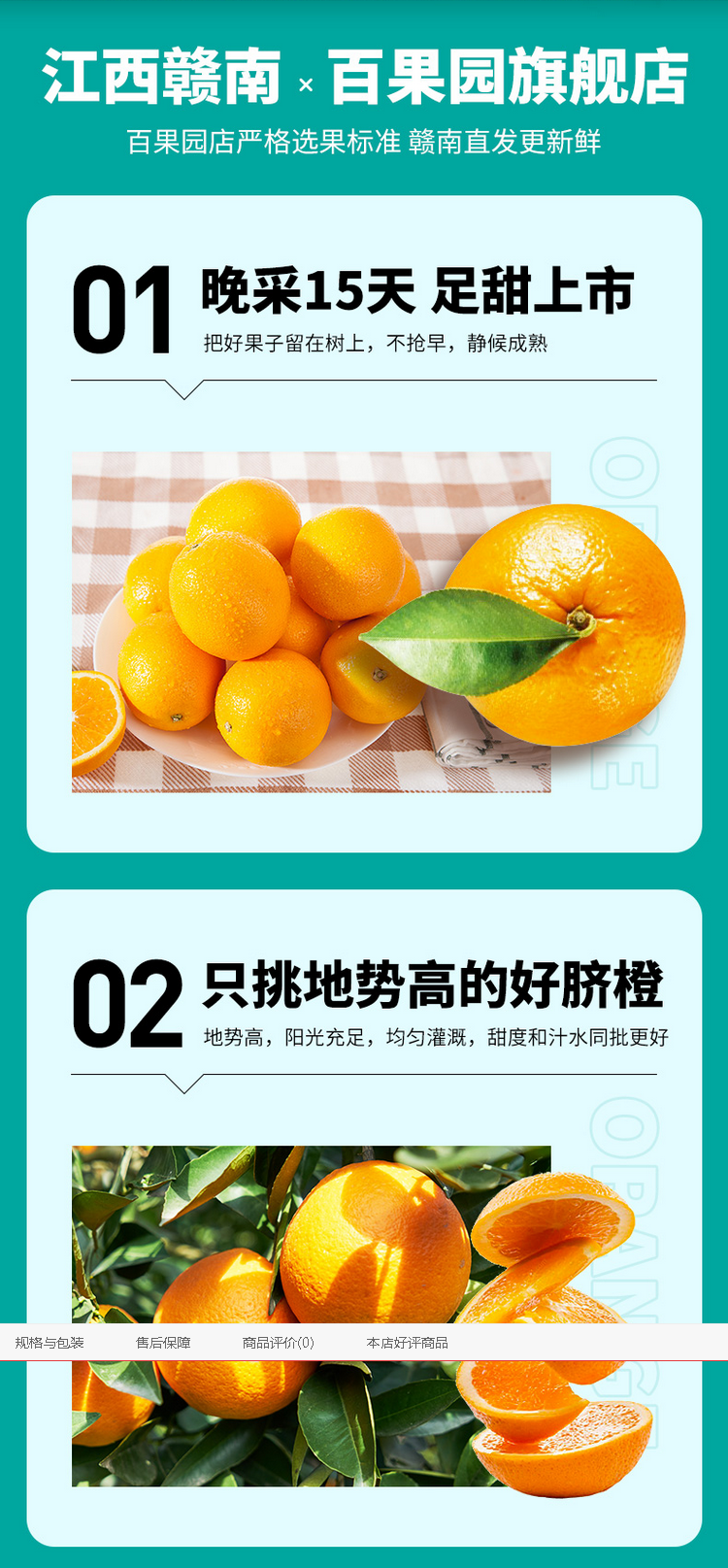View the 商品评价(0) tab

[279, 1343]
